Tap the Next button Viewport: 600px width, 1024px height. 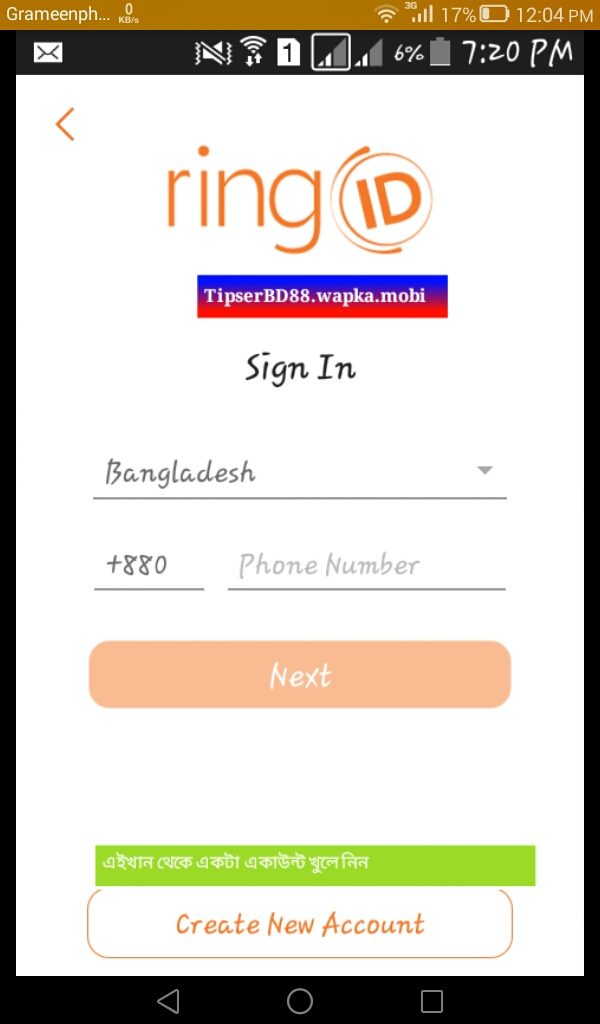point(299,675)
